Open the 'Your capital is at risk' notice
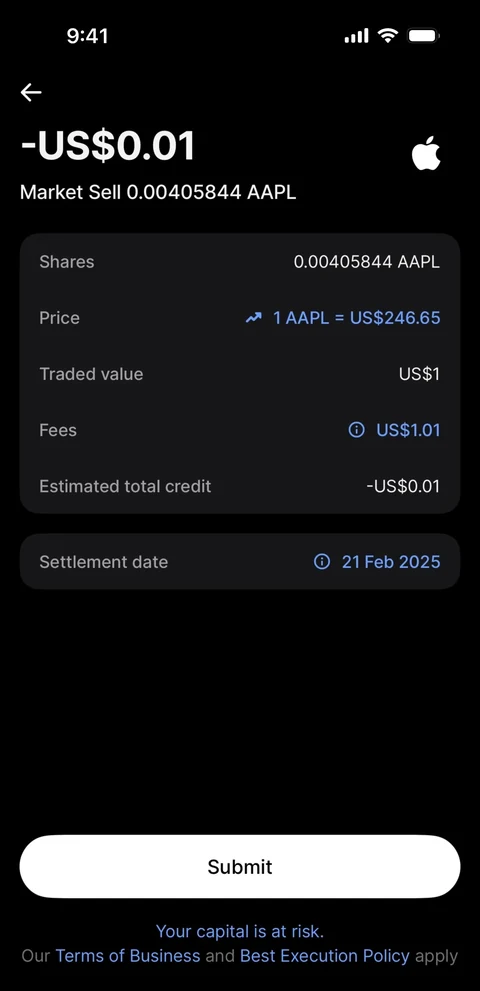The height and width of the screenshot is (991, 480). (x=240, y=932)
